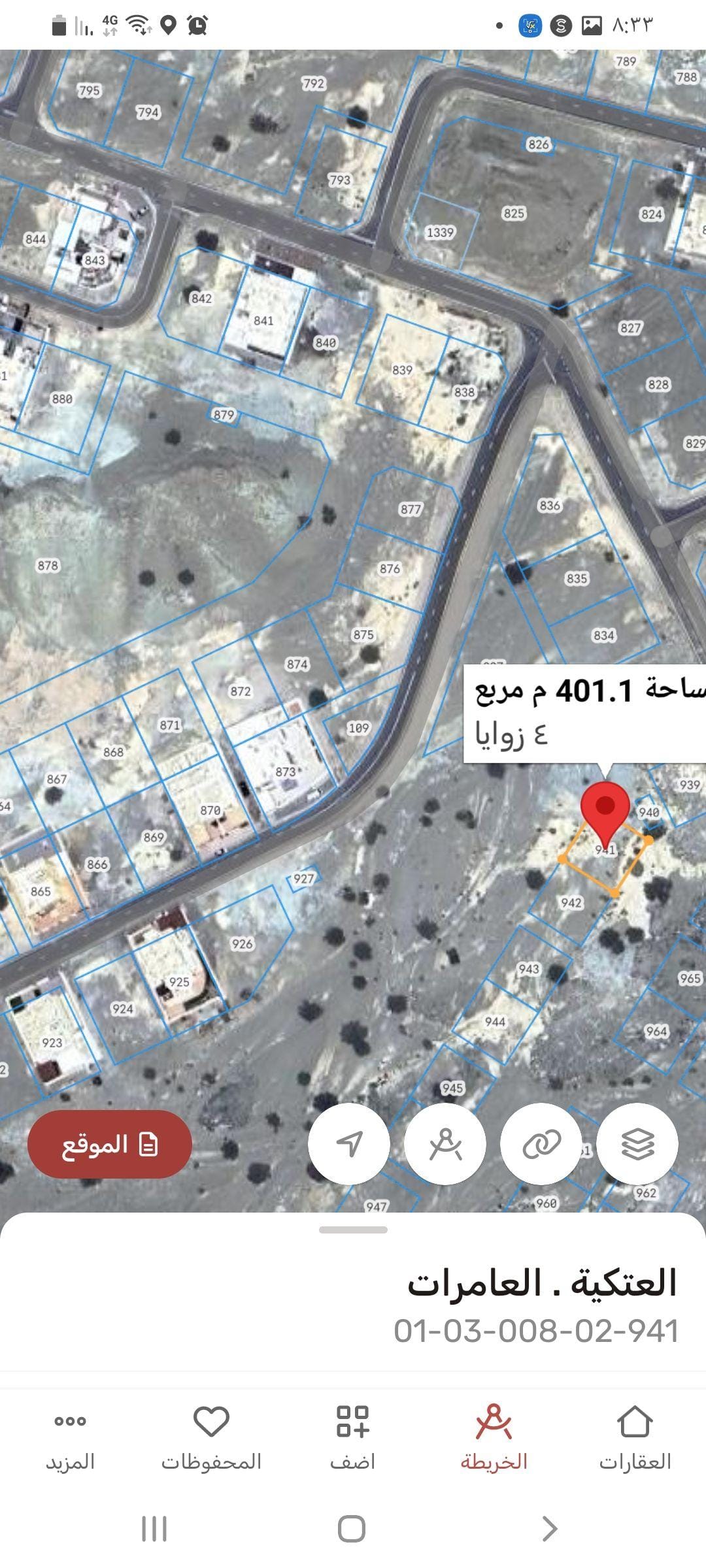Image resolution: width=706 pixels, height=1568 pixels.
Task: Open the drawing compass measure tool
Action: click(x=445, y=1144)
